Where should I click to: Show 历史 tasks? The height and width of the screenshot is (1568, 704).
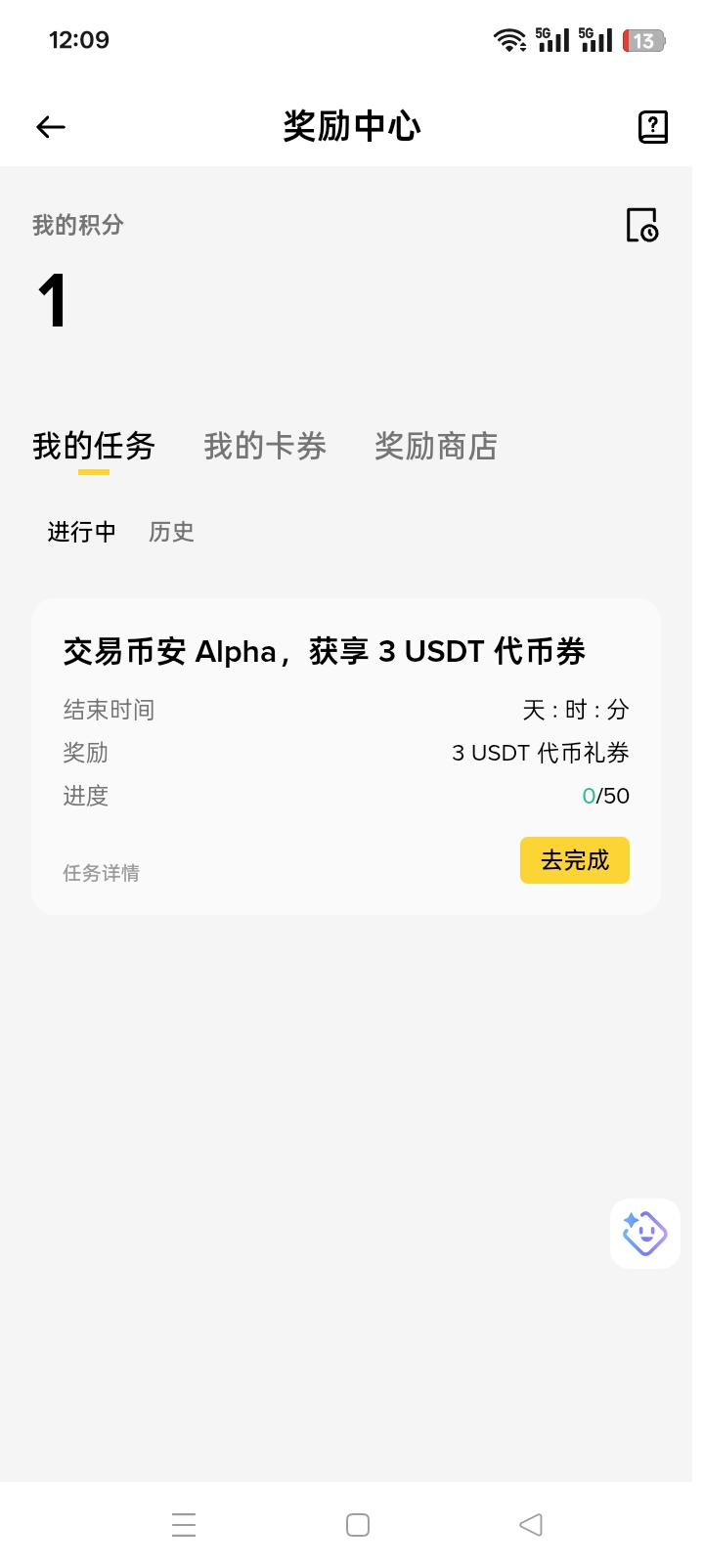[x=171, y=532]
